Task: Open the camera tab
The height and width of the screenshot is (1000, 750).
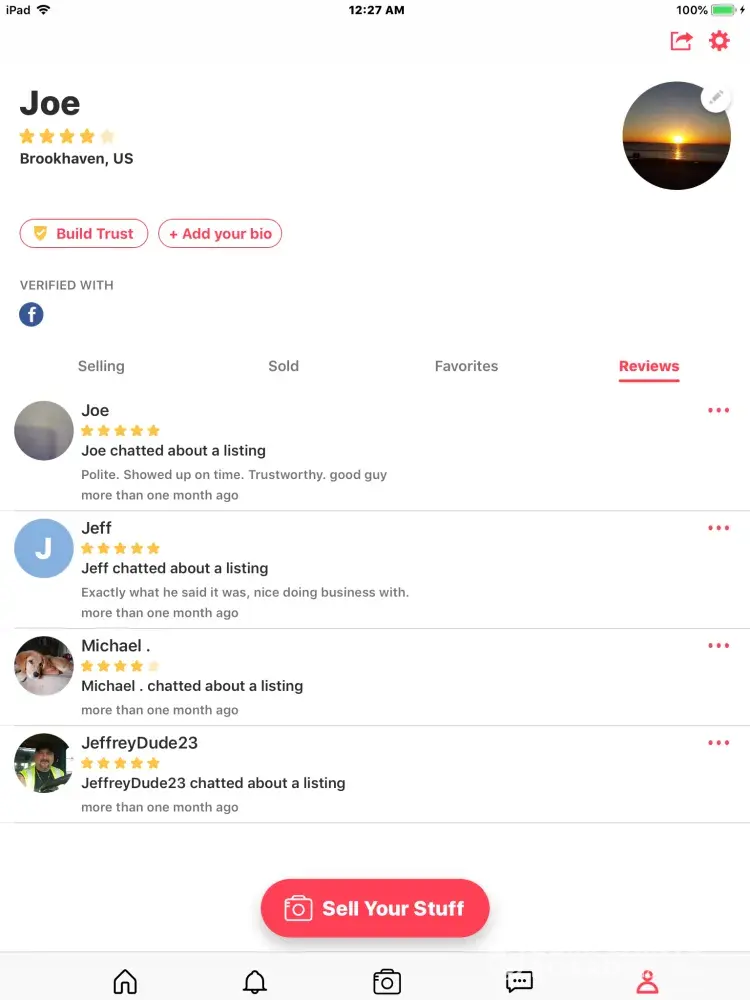Action: click(x=386, y=981)
